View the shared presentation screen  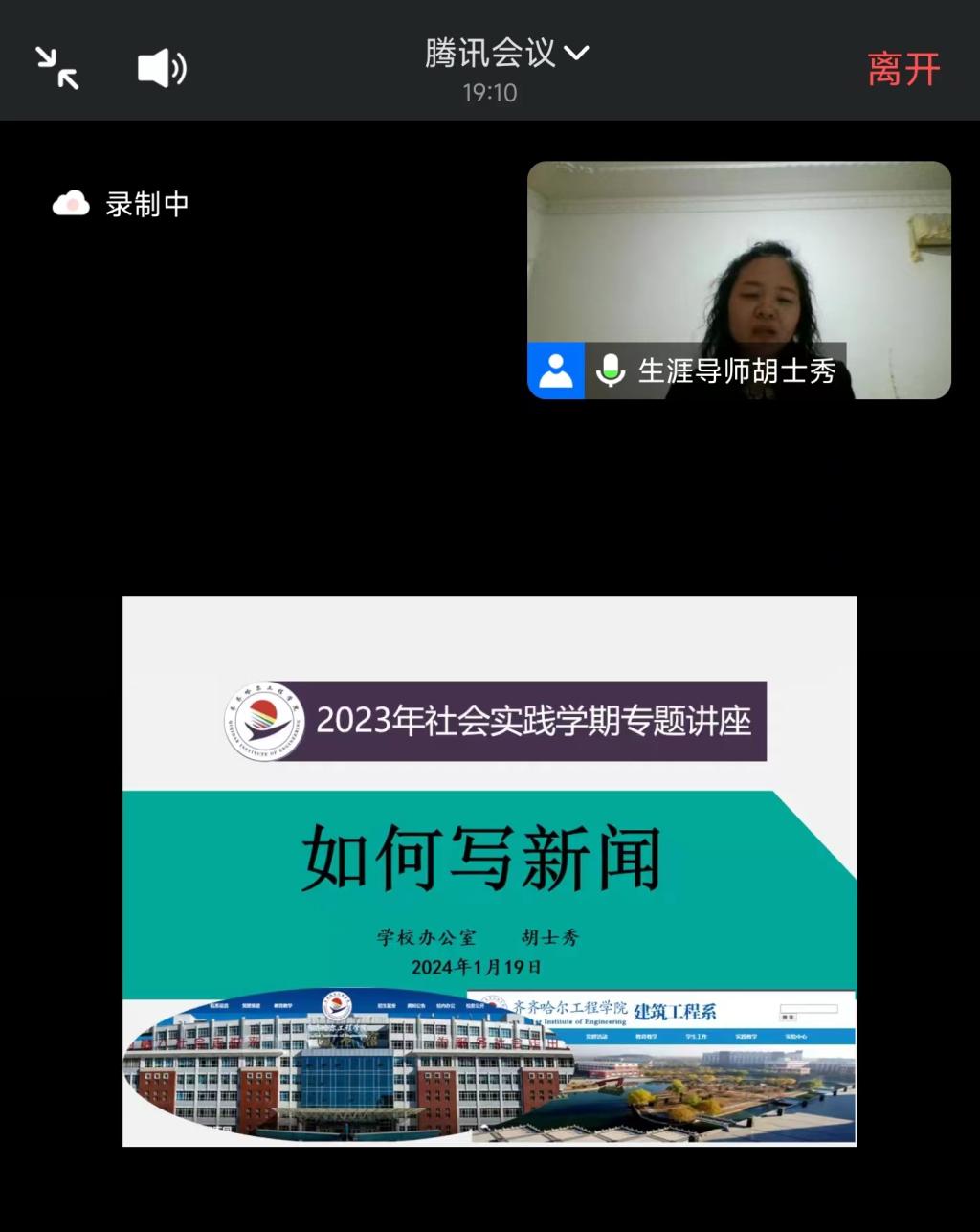point(489,870)
